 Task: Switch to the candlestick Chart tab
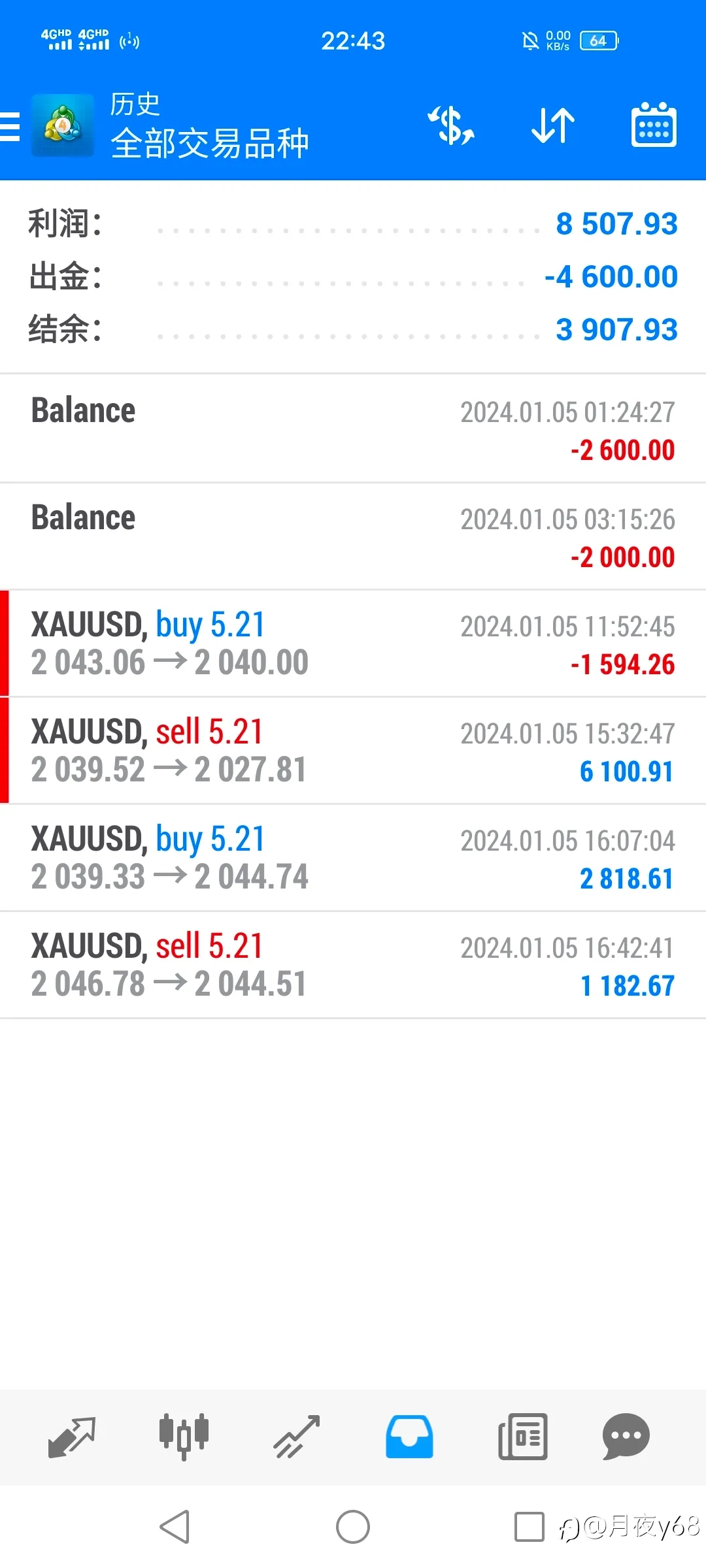click(184, 1437)
